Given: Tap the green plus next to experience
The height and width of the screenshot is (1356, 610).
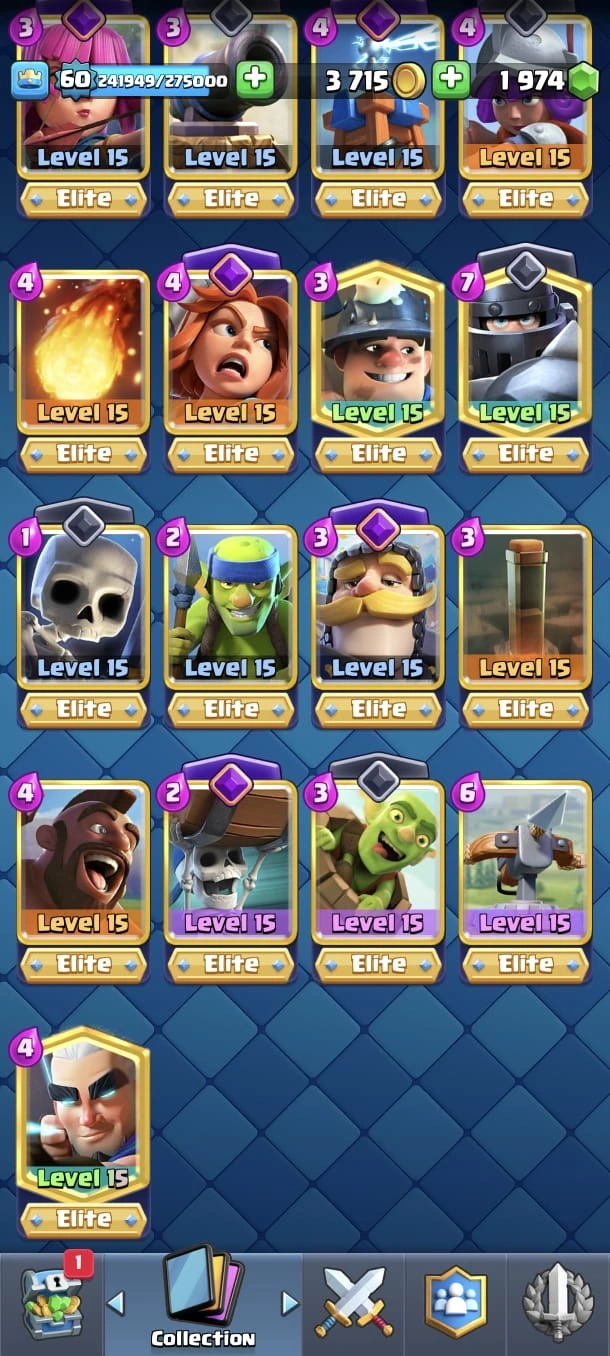Looking at the screenshot, I should click(x=256, y=80).
